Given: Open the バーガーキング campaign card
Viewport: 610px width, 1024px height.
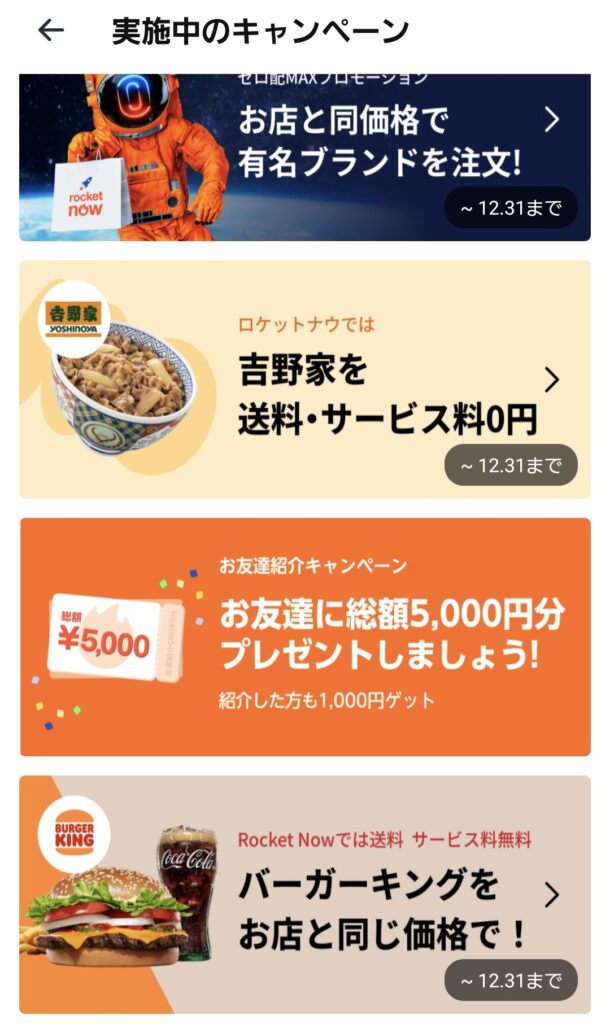Looking at the screenshot, I should (x=304, y=895).
